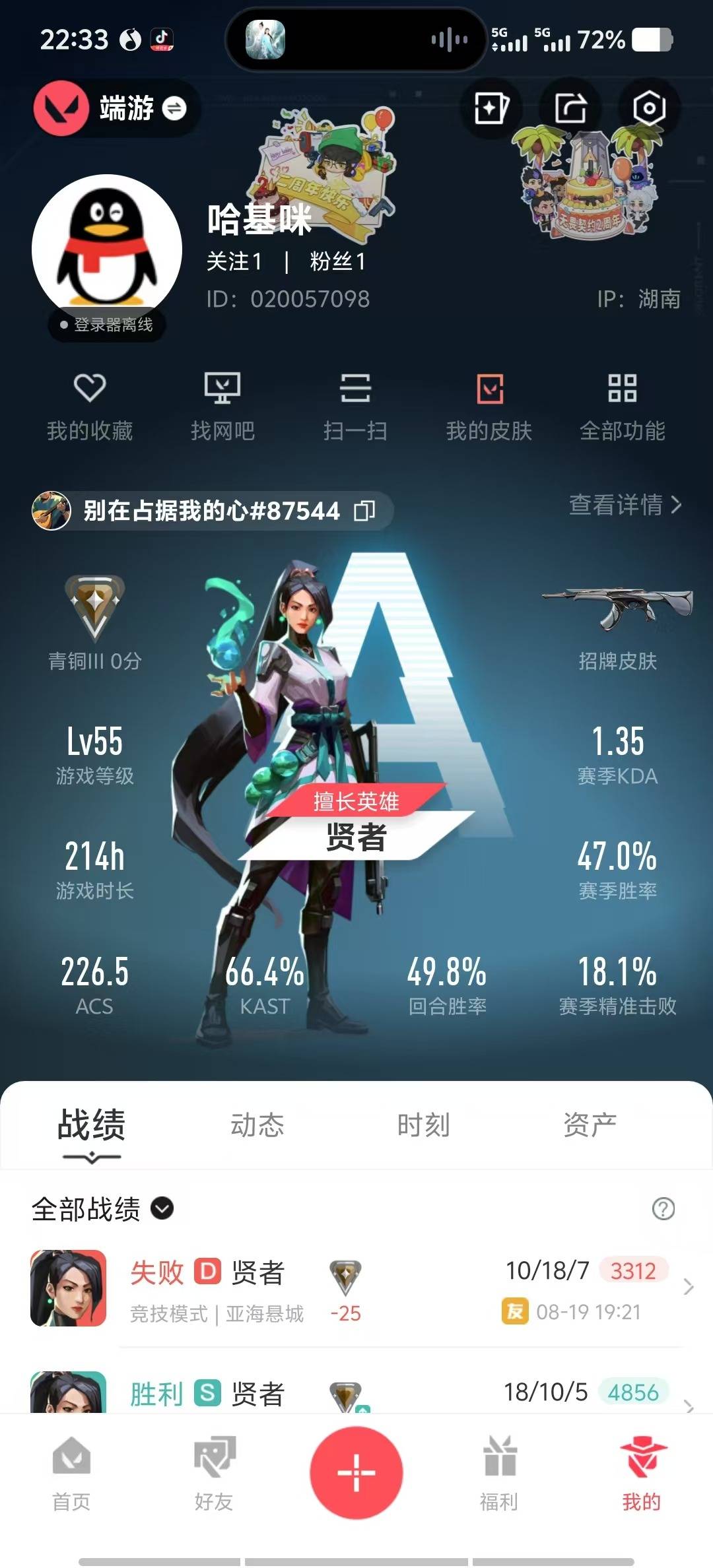Tap the penguin profile avatar

[107, 249]
